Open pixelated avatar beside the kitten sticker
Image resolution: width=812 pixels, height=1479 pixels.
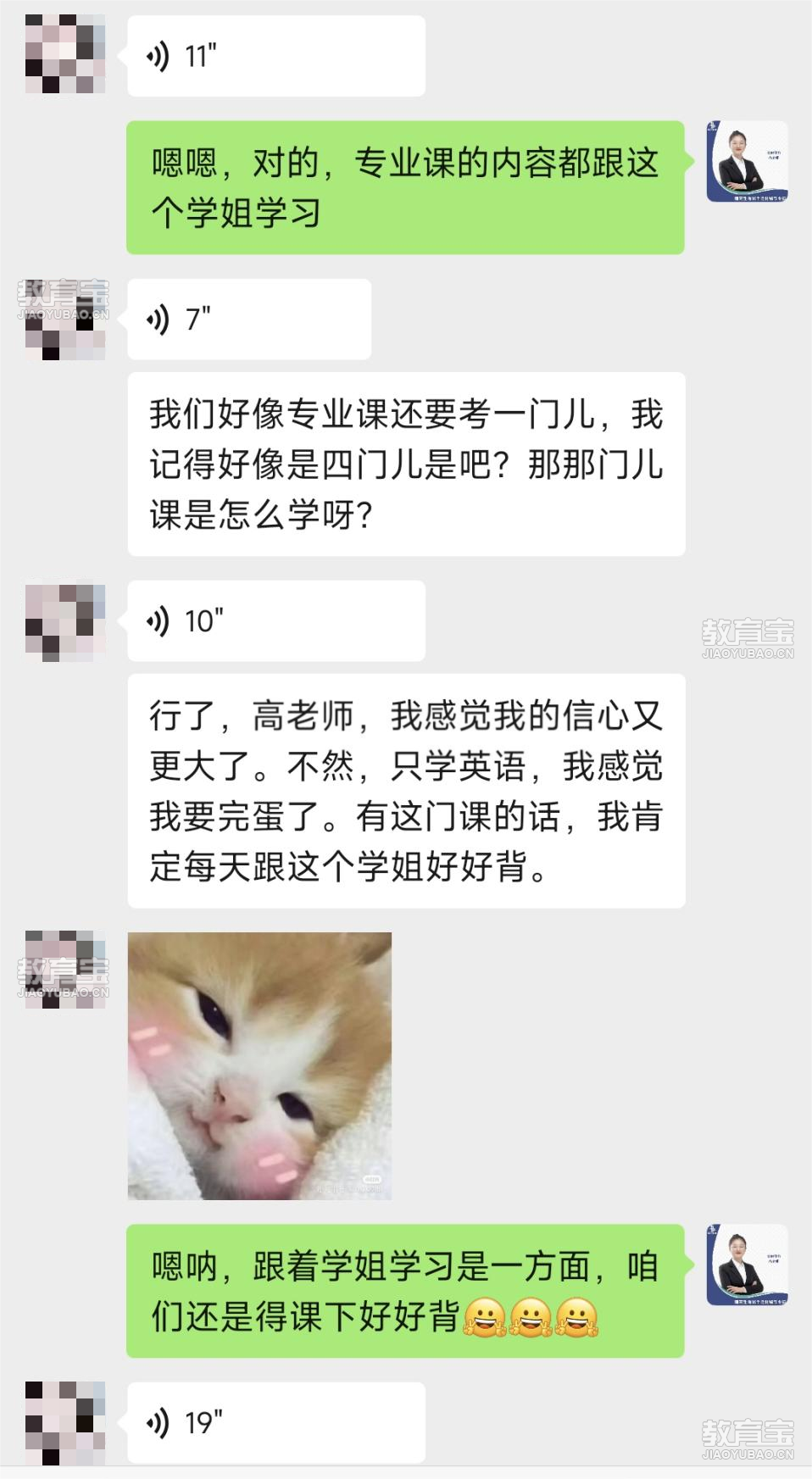pos(65,969)
